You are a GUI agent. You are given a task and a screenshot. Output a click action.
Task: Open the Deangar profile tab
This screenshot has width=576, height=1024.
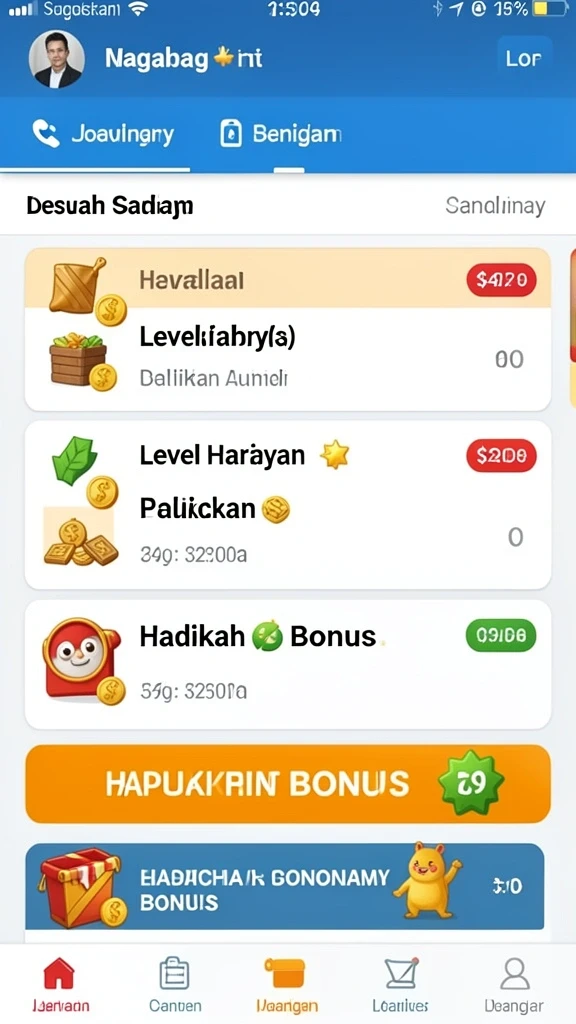point(514,985)
